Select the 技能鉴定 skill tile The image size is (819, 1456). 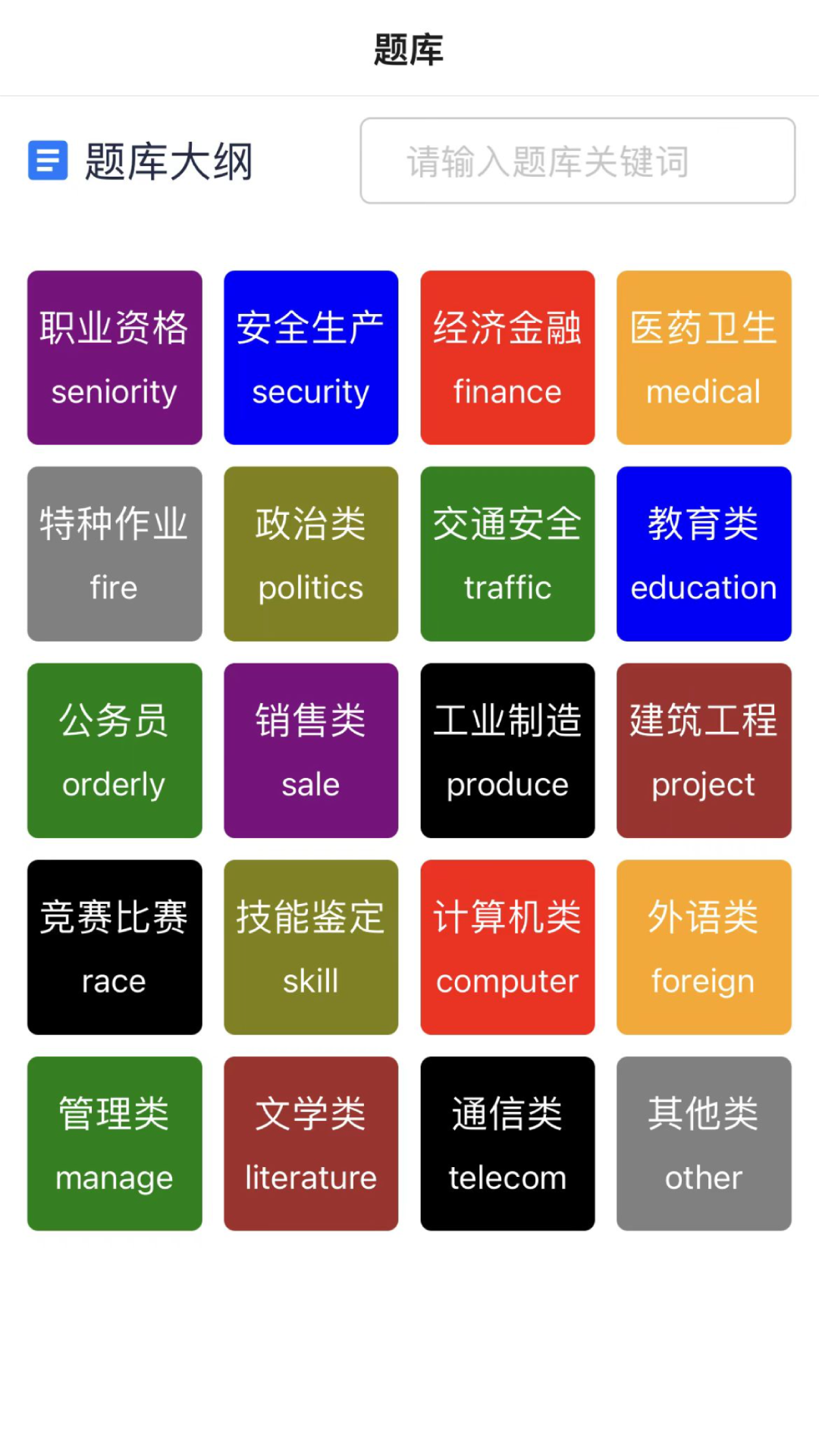pyautogui.click(x=311, y=947)
